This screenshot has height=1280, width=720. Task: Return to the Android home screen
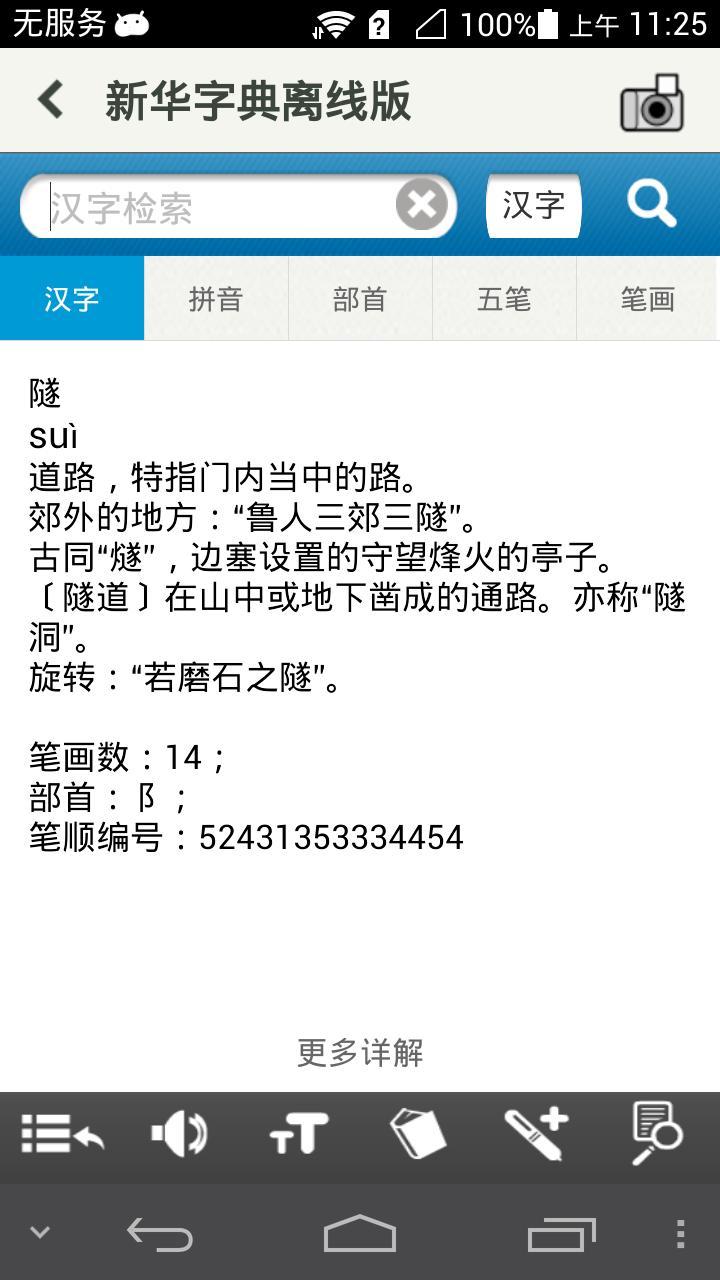(x=360, y=1235)
